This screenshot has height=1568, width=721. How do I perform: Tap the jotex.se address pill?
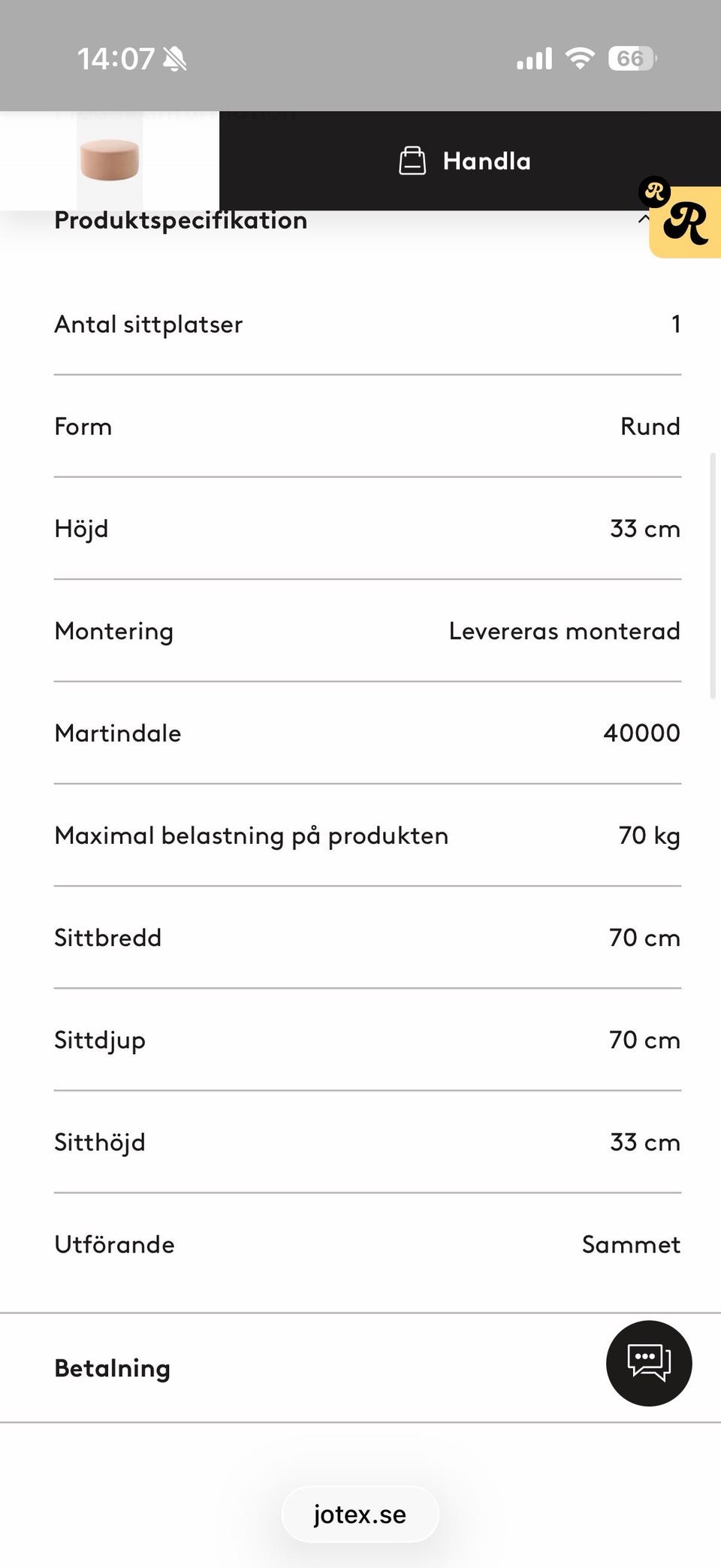click(x=360, y=1514)
